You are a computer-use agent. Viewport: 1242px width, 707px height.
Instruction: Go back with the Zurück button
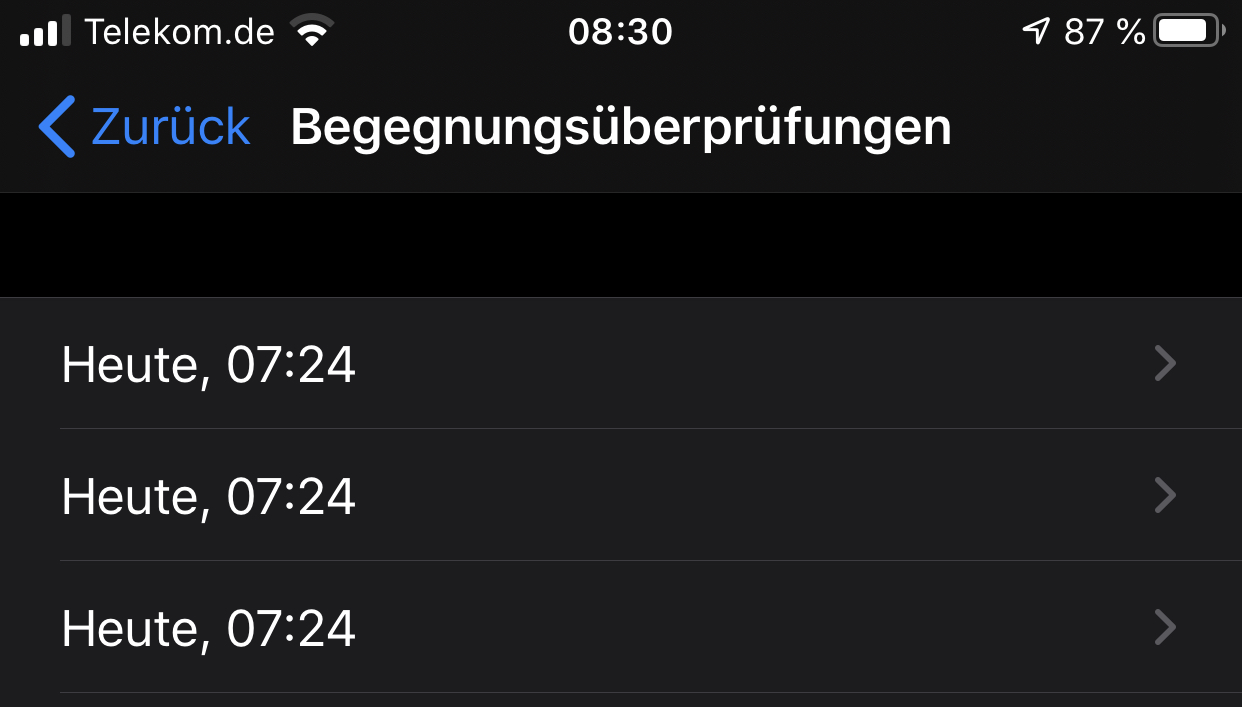[145, 127]
